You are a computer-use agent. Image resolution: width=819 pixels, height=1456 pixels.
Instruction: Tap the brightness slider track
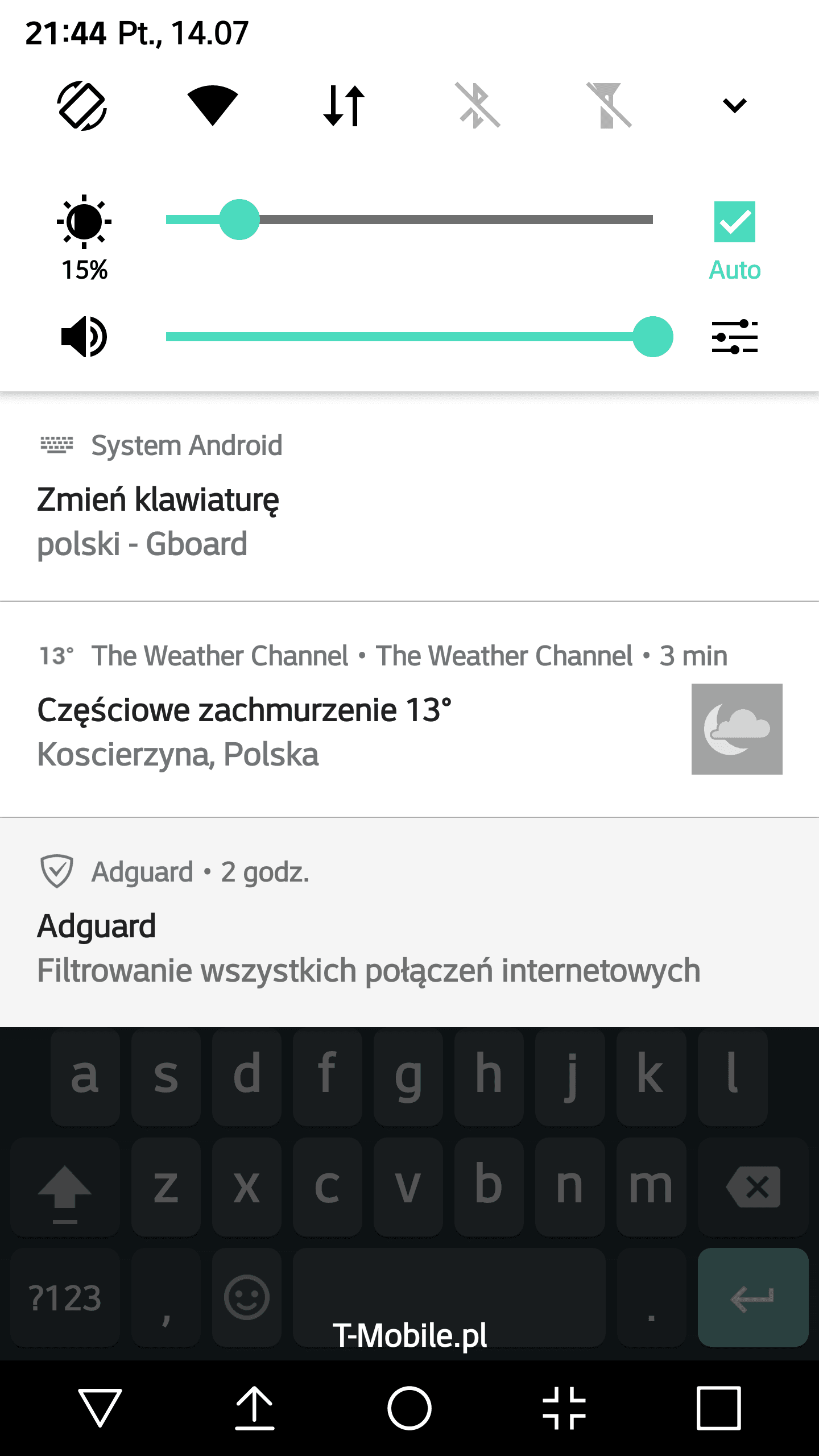[409, 220]
